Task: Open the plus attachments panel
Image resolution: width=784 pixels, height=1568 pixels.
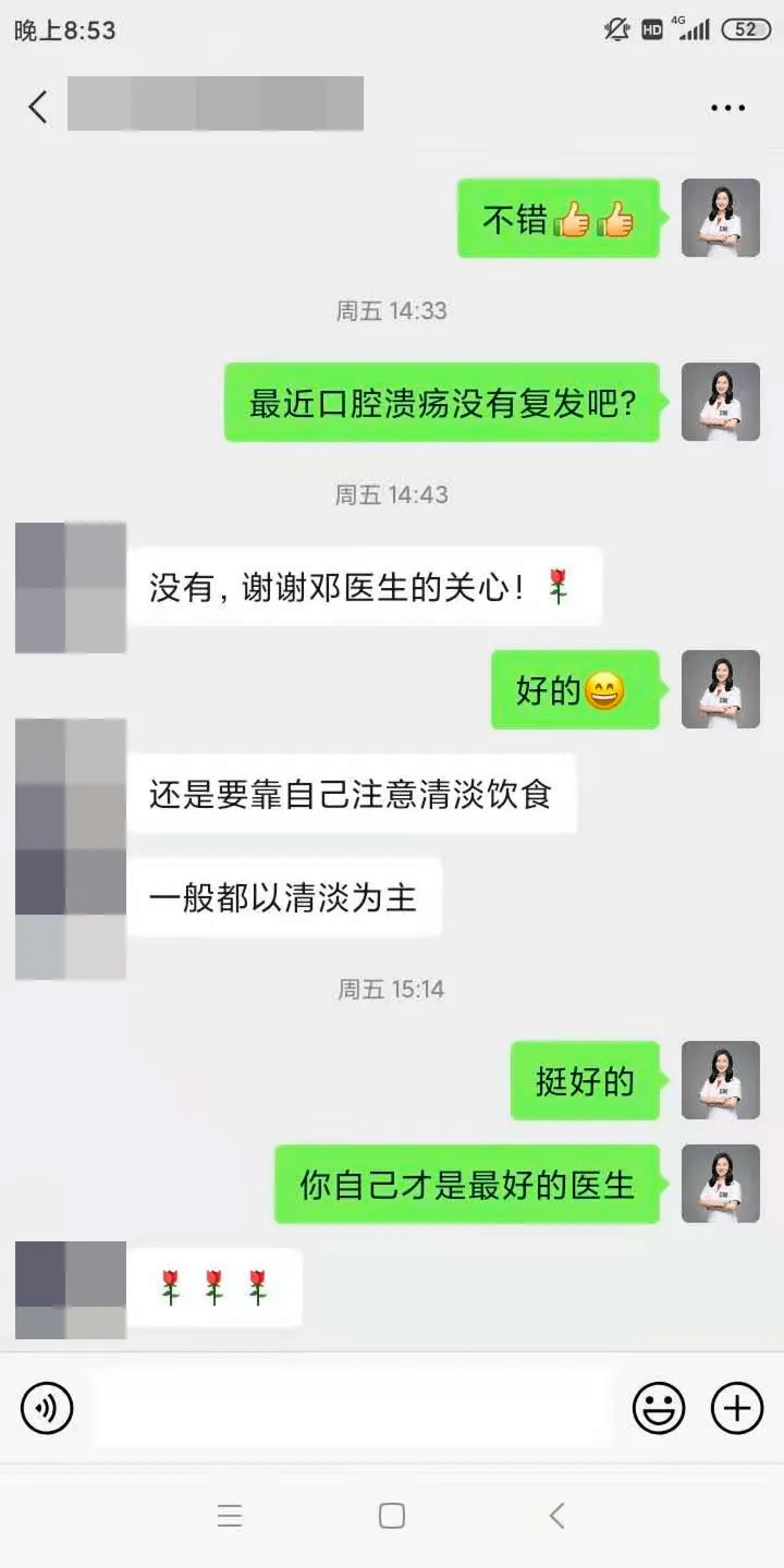Action: tap(737, 1408)
